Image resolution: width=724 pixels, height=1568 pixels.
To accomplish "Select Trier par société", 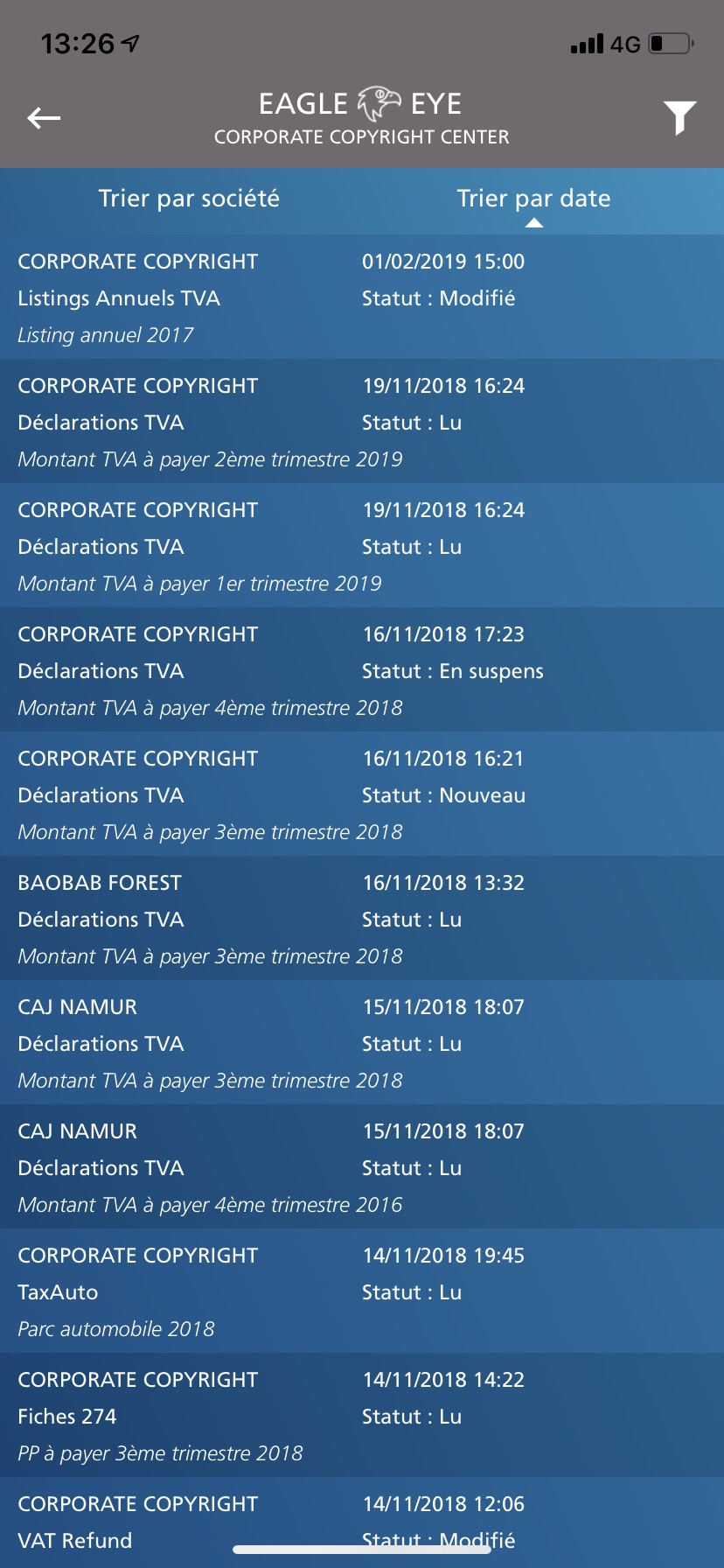I will (x=189, y=199).
